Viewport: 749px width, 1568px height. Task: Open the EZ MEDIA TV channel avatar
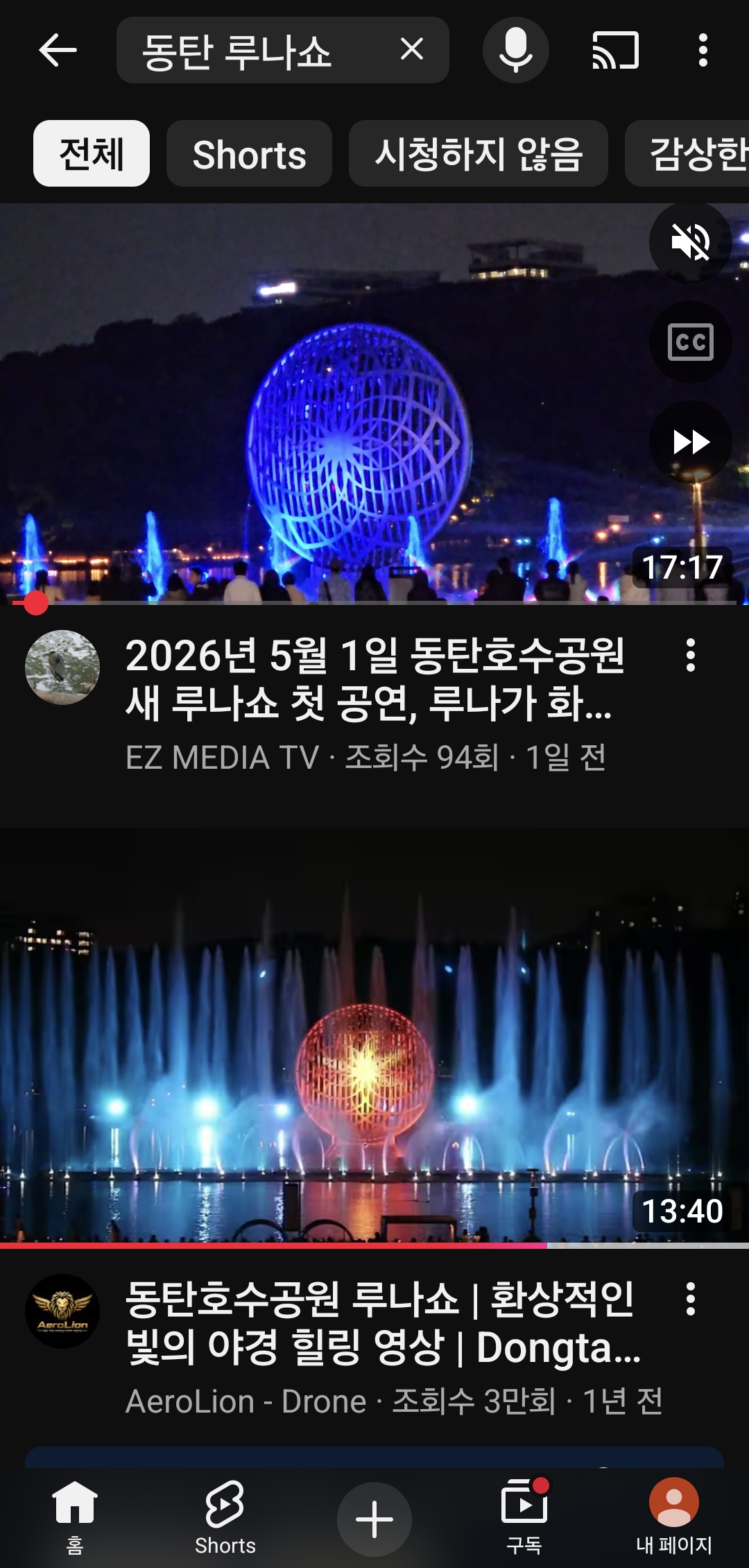coord(62,667)
